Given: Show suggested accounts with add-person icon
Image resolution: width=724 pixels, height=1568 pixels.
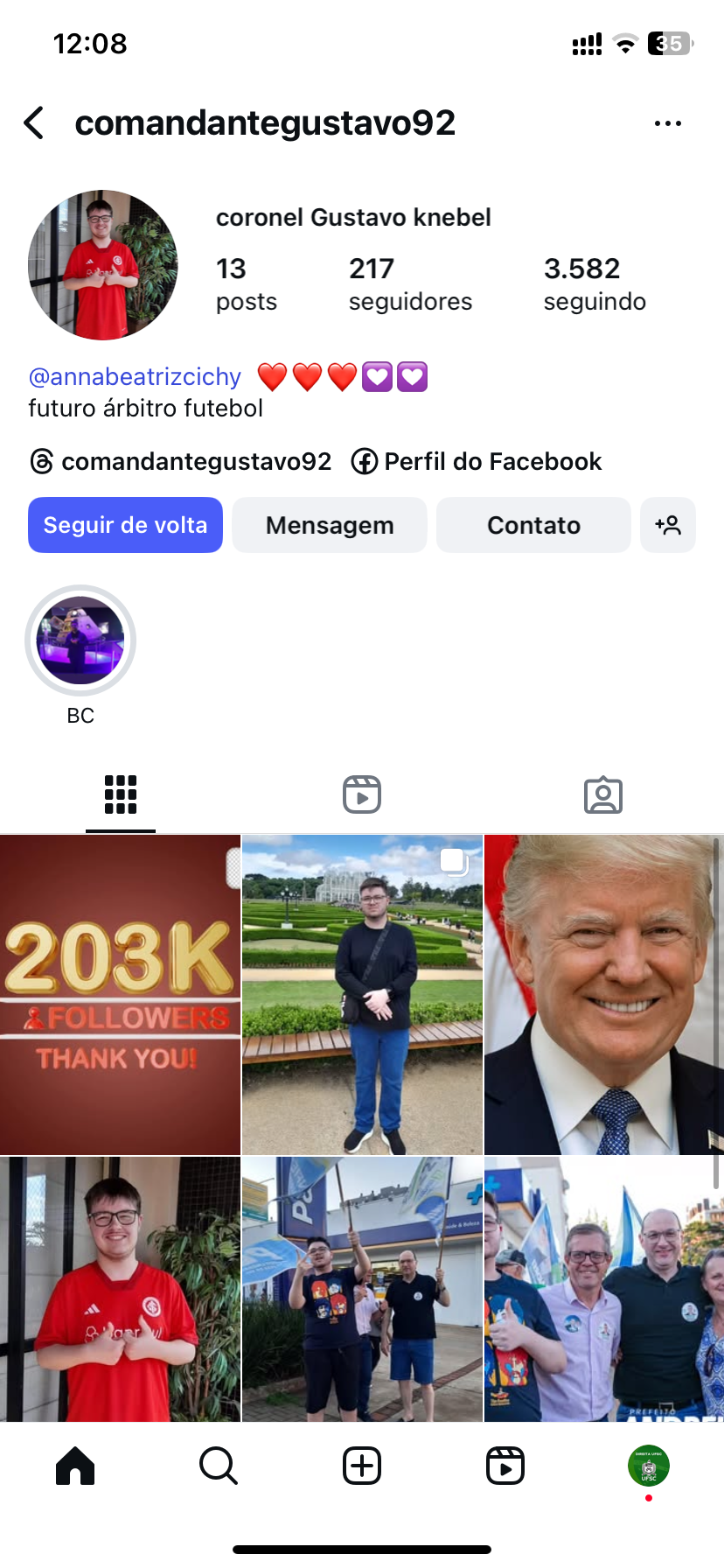Looking at the screenshot, I should (x=668, y=525).
